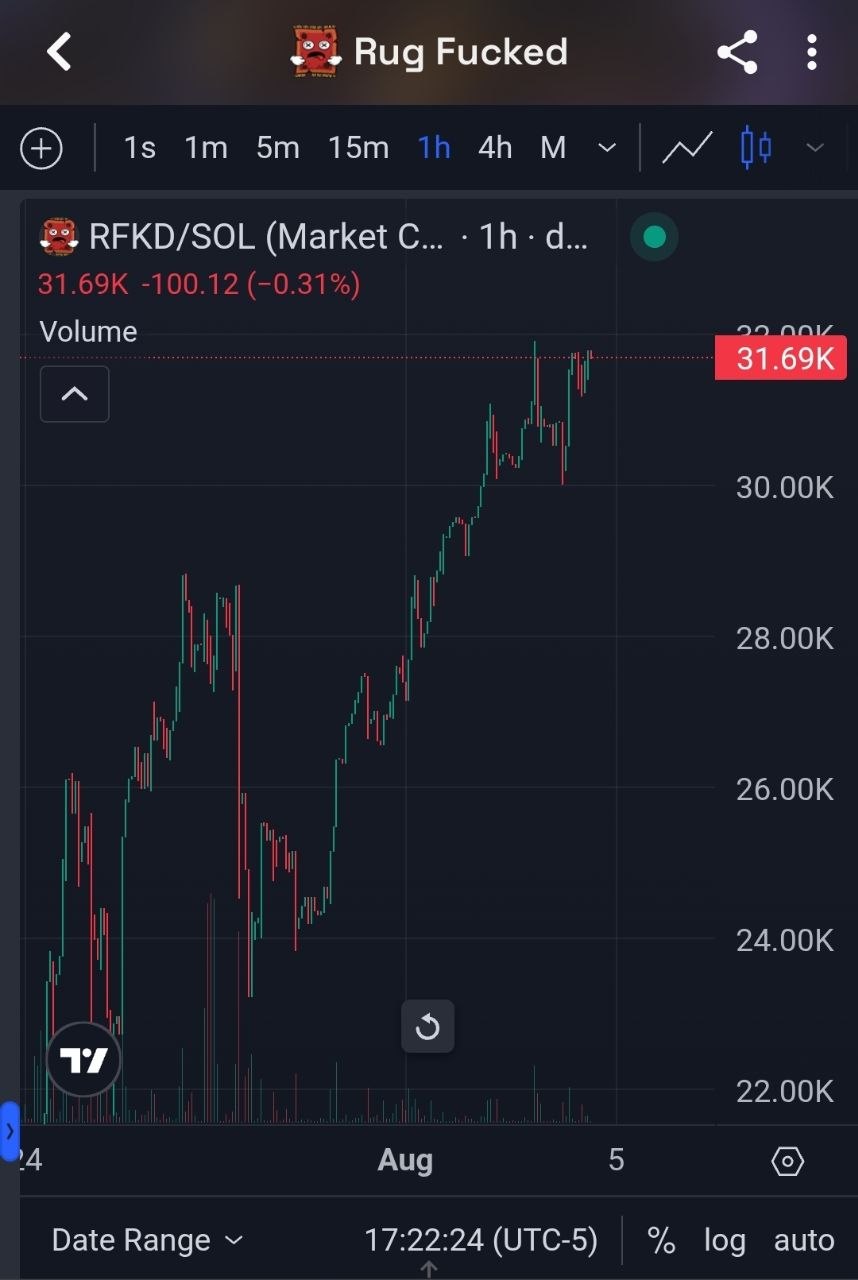The width and height of the screenshot is (858, 1280).
Task: Open the Date Range picker
Action: point(147,1240)
